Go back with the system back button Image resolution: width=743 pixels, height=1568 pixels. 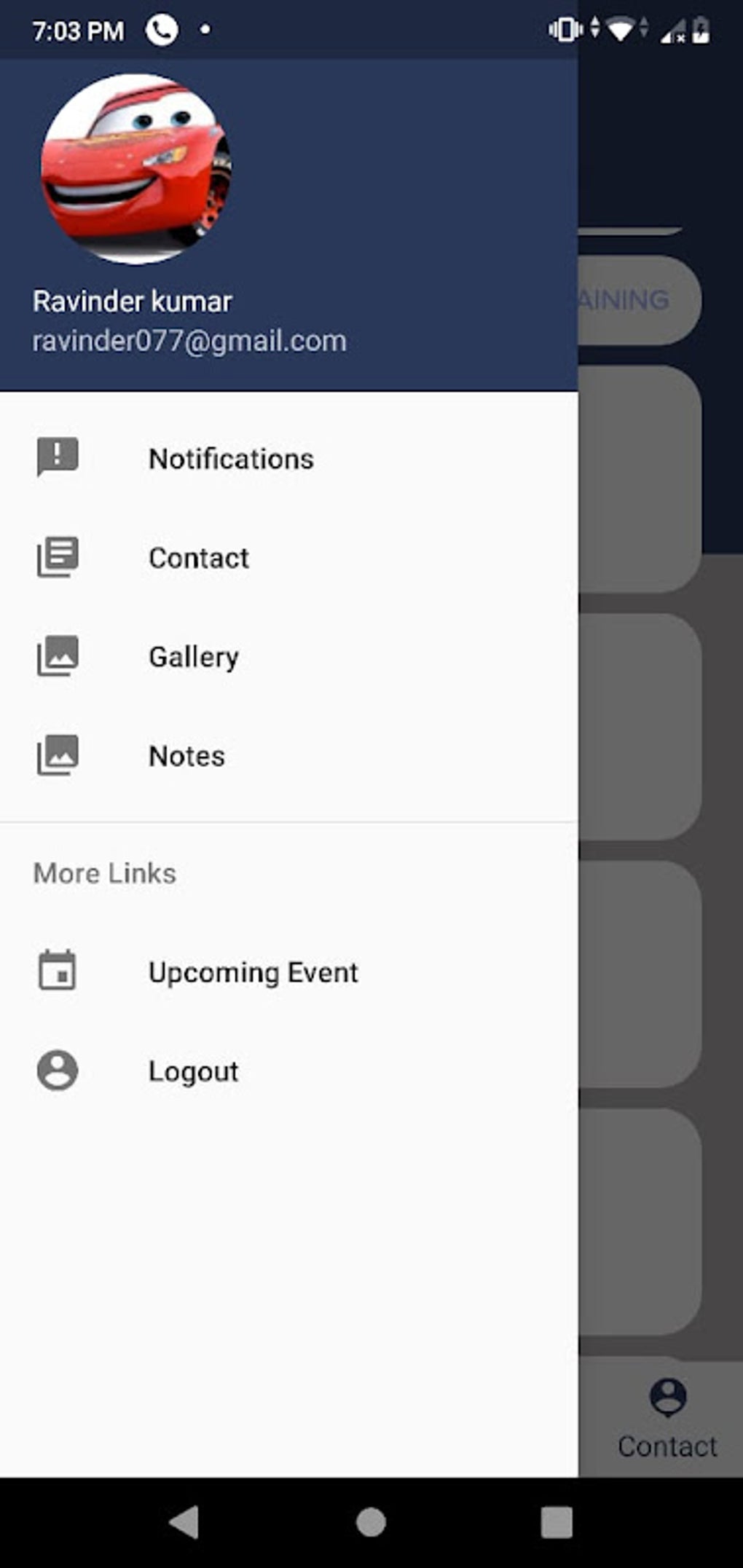[184, 1522]
